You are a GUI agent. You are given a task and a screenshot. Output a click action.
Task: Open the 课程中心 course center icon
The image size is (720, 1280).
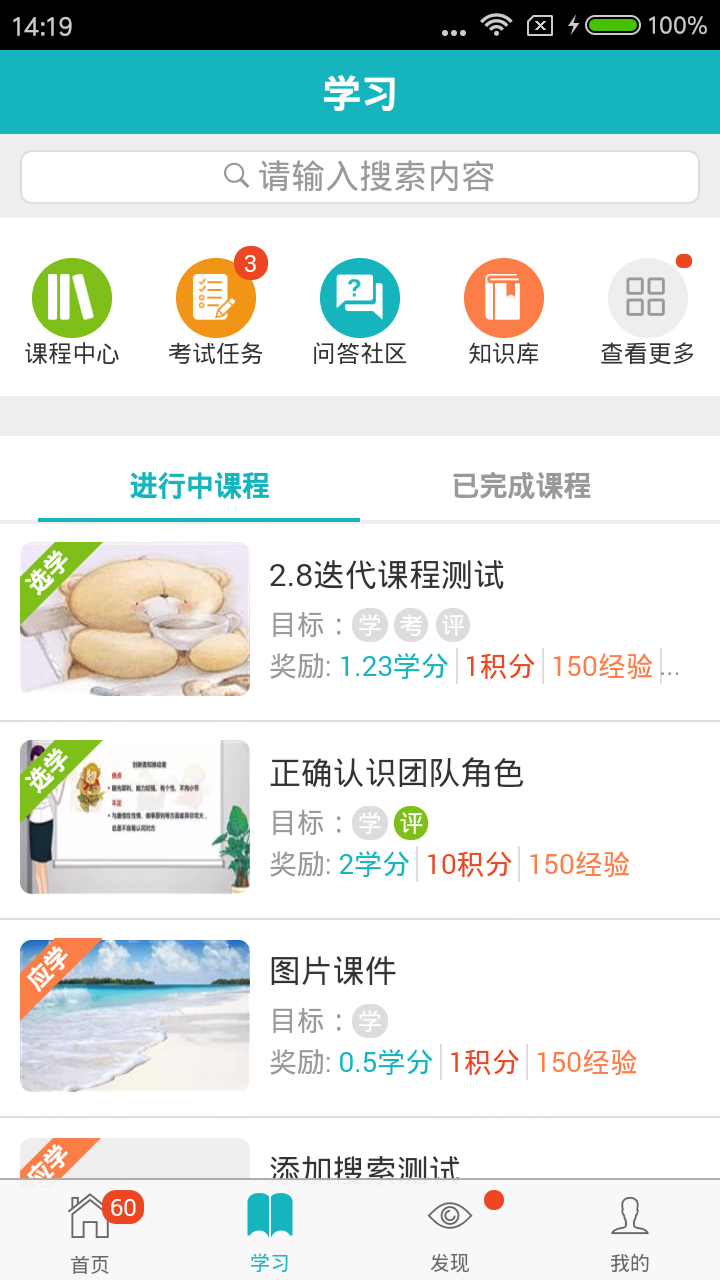(71, 296)
